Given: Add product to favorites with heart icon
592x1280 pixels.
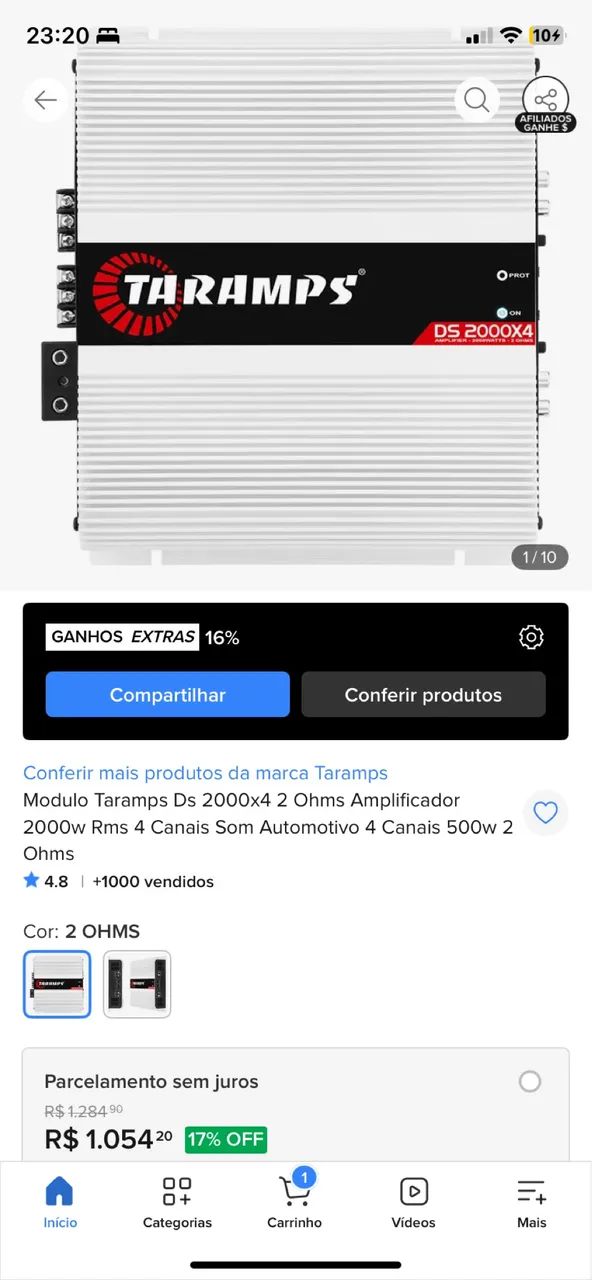Looking at the screenshot, I should click(x=545, y=813).
